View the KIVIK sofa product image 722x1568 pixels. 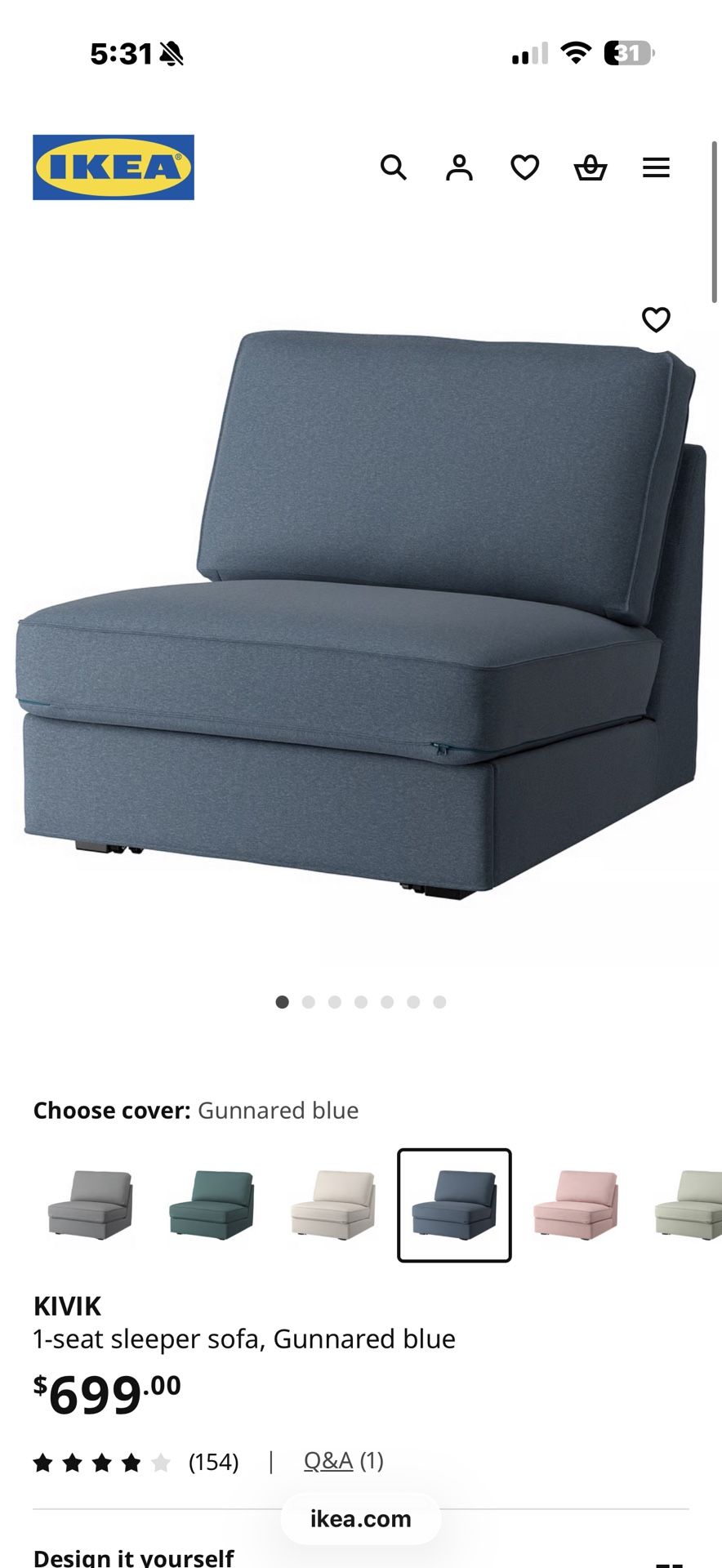point(359,612)
